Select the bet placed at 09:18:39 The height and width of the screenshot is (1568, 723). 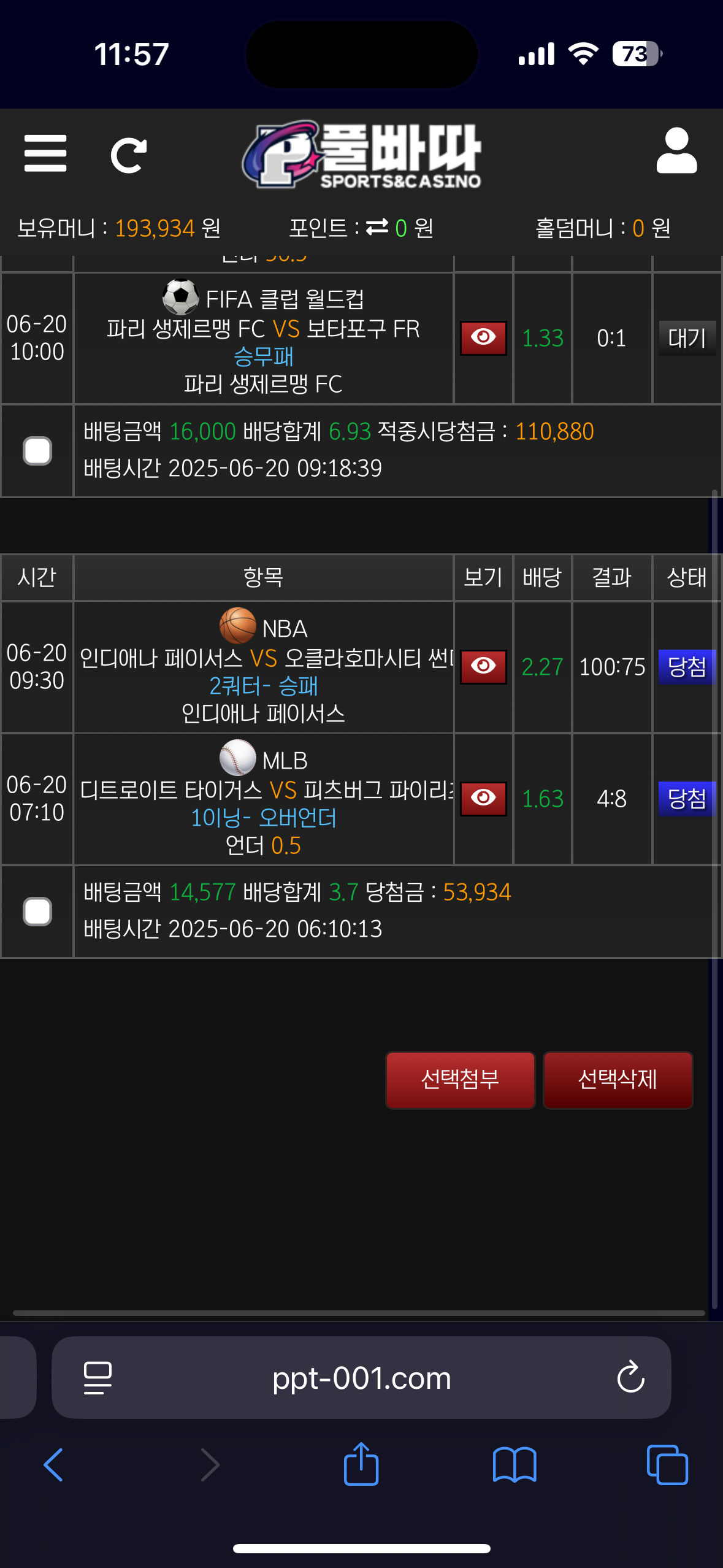pyautogui.click(x=37, y=451)
